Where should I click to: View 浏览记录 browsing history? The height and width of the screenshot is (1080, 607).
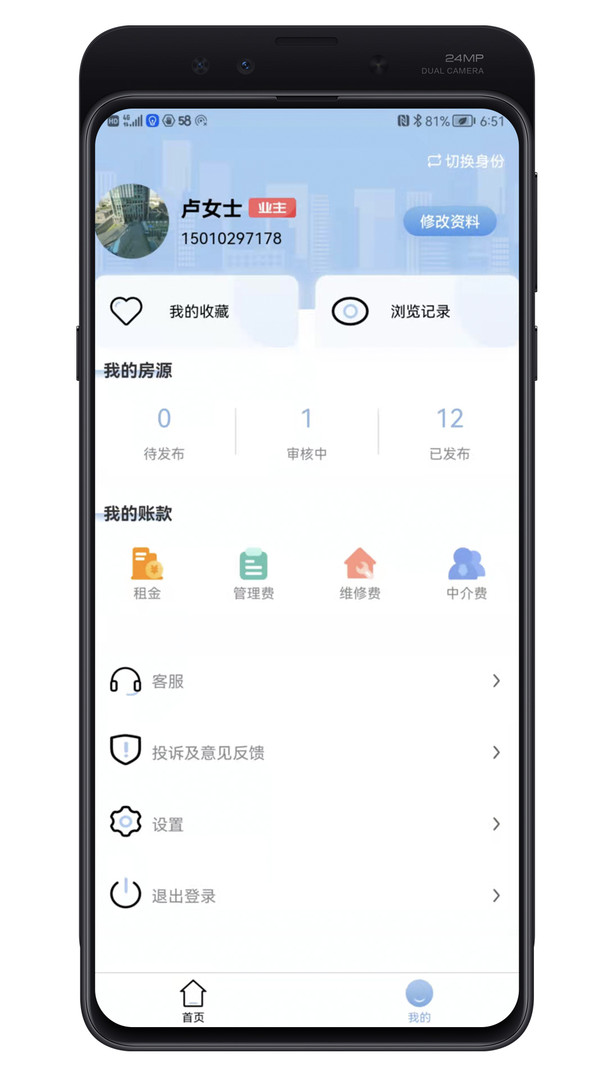(x=417, y=311)
